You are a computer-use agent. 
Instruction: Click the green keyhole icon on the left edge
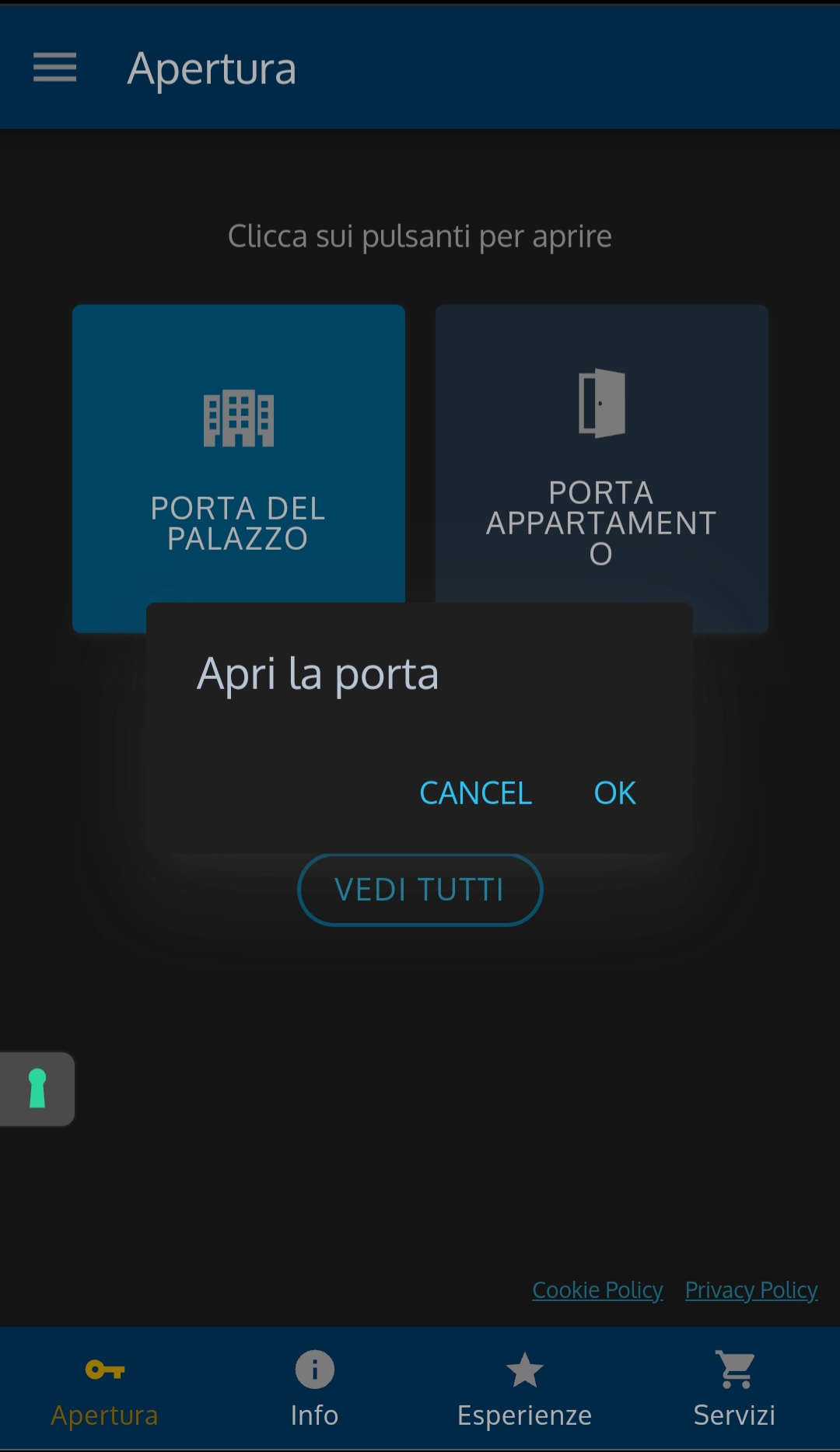(36, 1089)
